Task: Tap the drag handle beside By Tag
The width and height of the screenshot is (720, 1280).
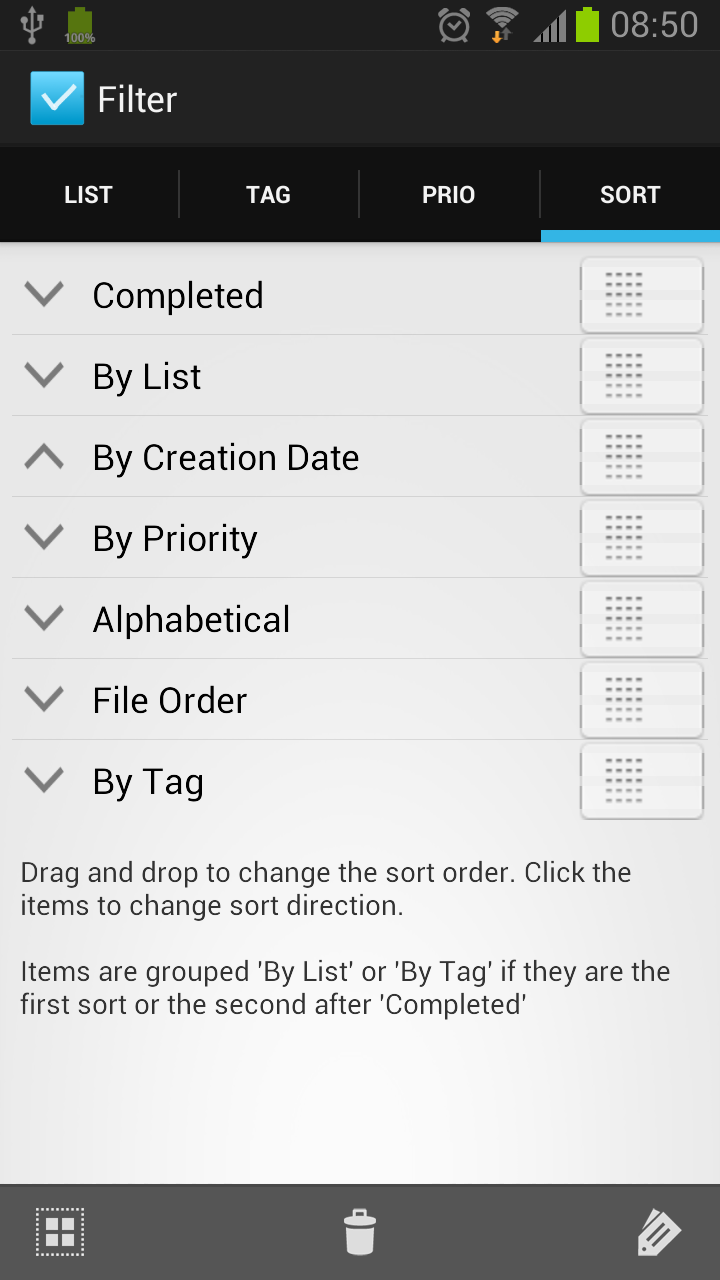Action: (x=641, y=781)
